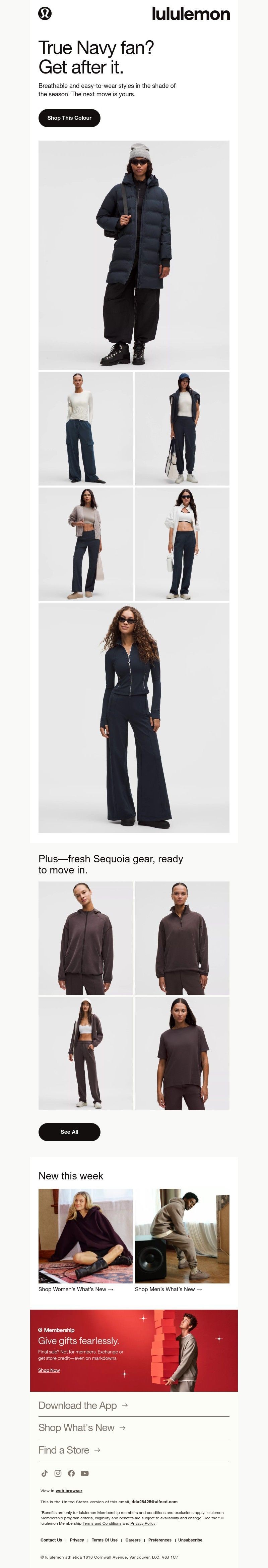268x1568 pixels.
Task: Tap the See All button
Action: click(x=69, y=1132)
